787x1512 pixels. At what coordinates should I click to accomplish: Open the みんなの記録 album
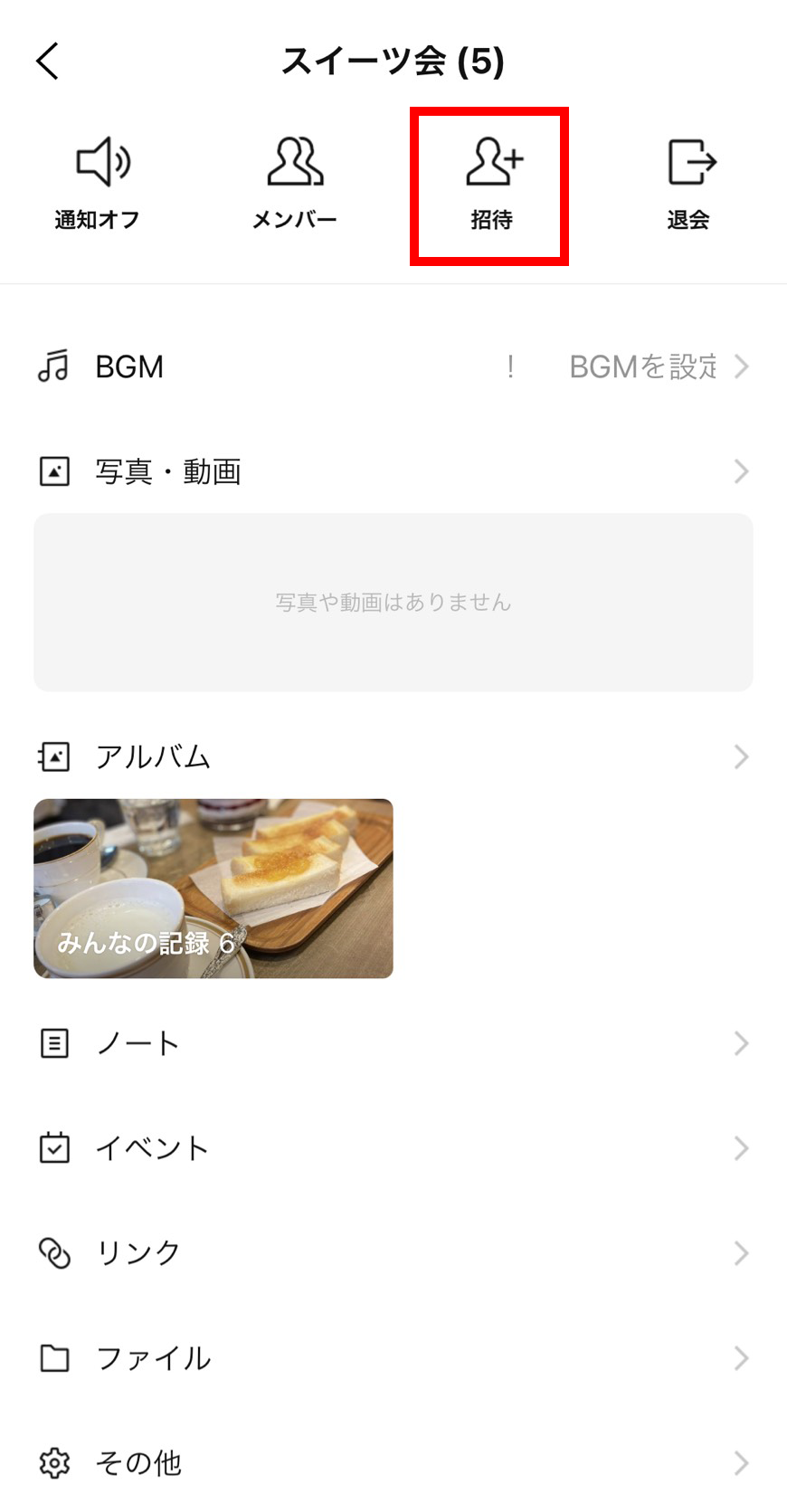point(213,889)
